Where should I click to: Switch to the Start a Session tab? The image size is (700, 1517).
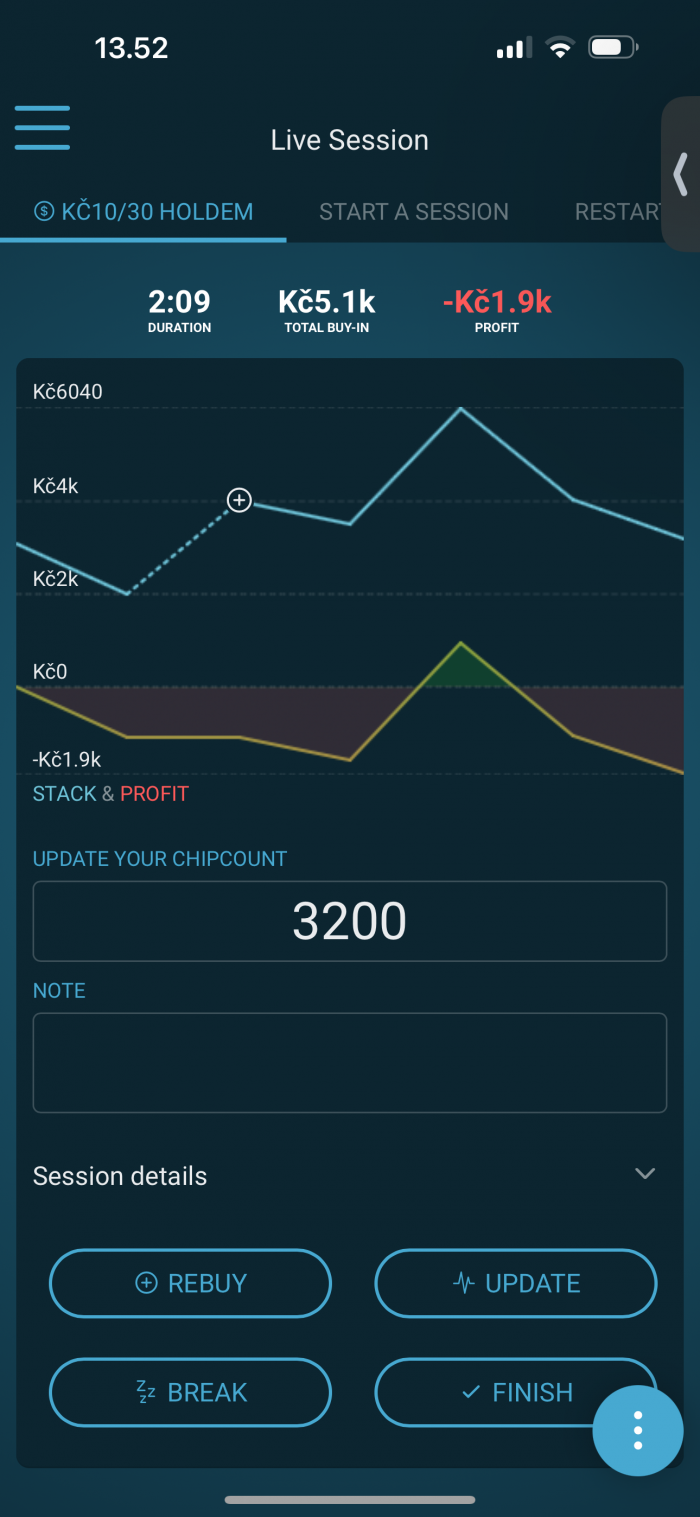(x=413, y=212)
